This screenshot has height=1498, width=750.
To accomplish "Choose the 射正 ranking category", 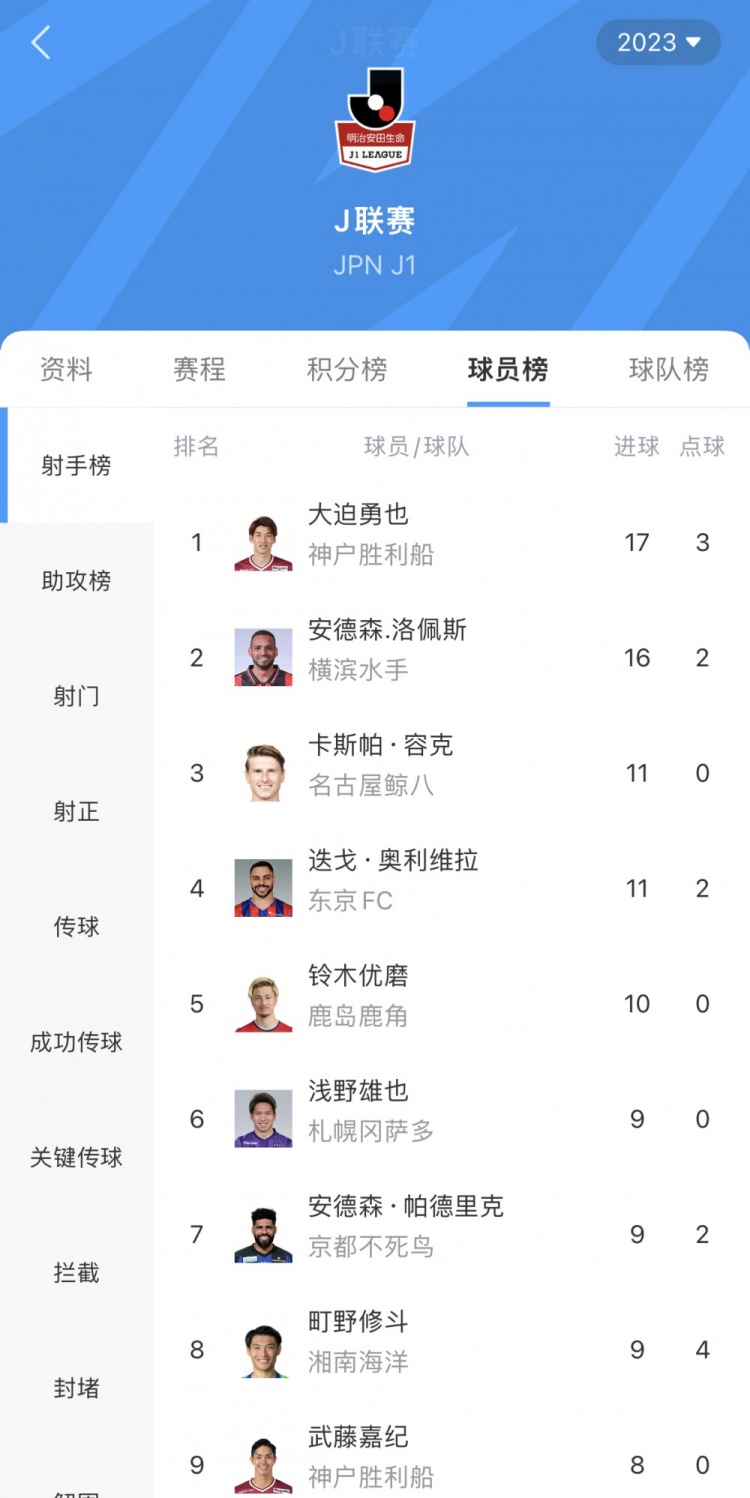I will pyautogui.click(x=76, y=812).
